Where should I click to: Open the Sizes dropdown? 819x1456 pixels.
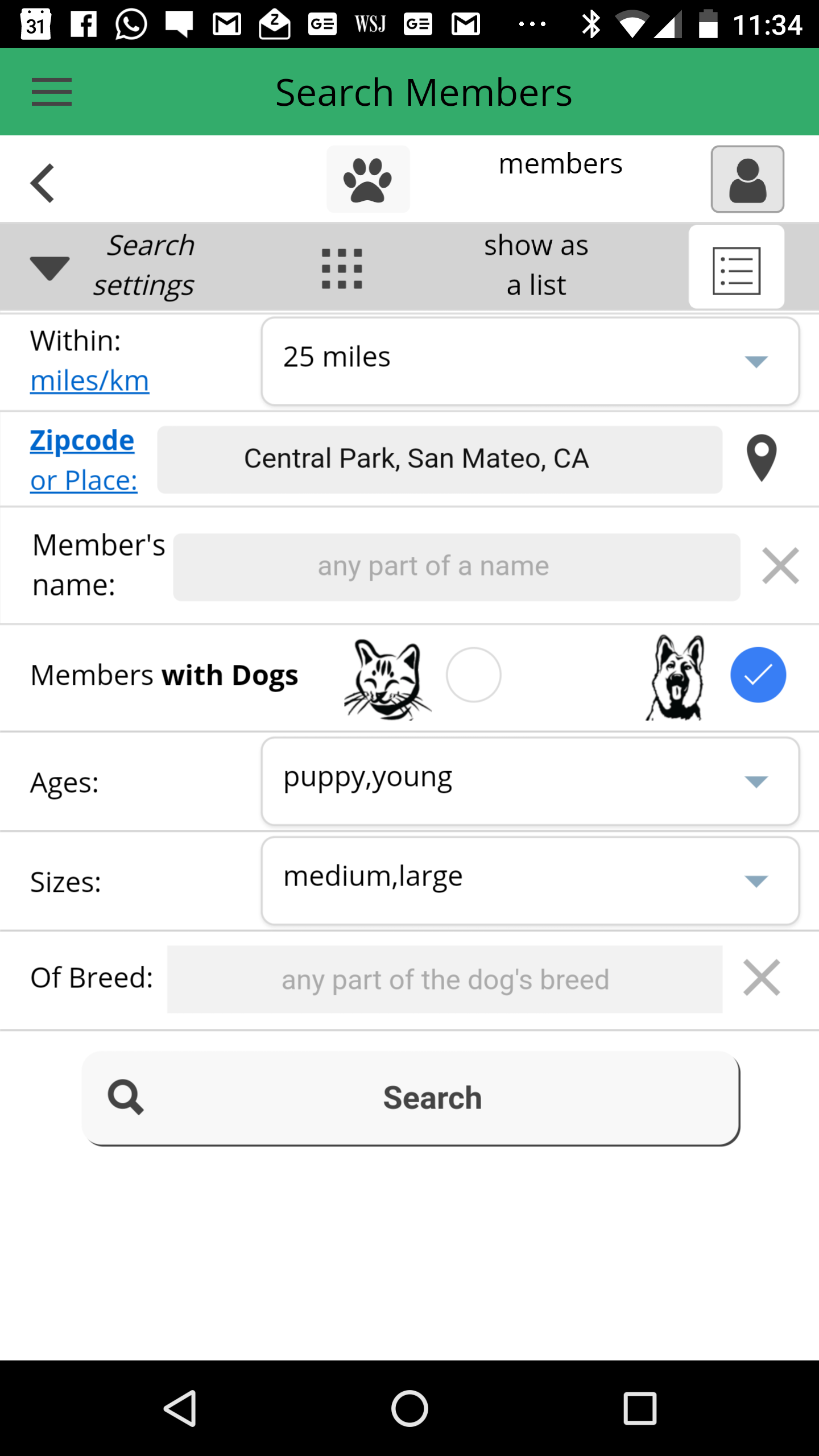click(530, 880)
